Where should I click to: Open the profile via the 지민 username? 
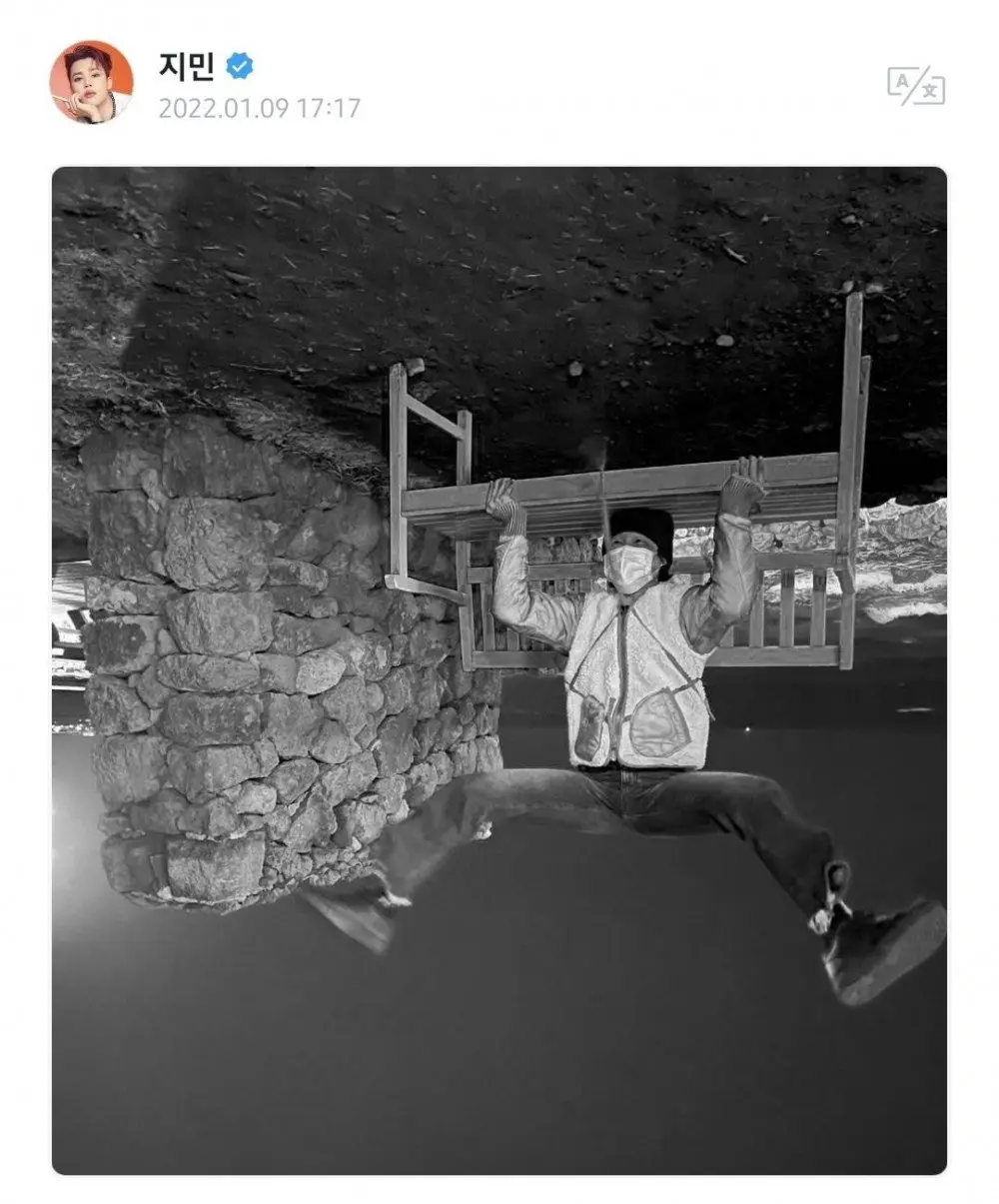point(187,66)
